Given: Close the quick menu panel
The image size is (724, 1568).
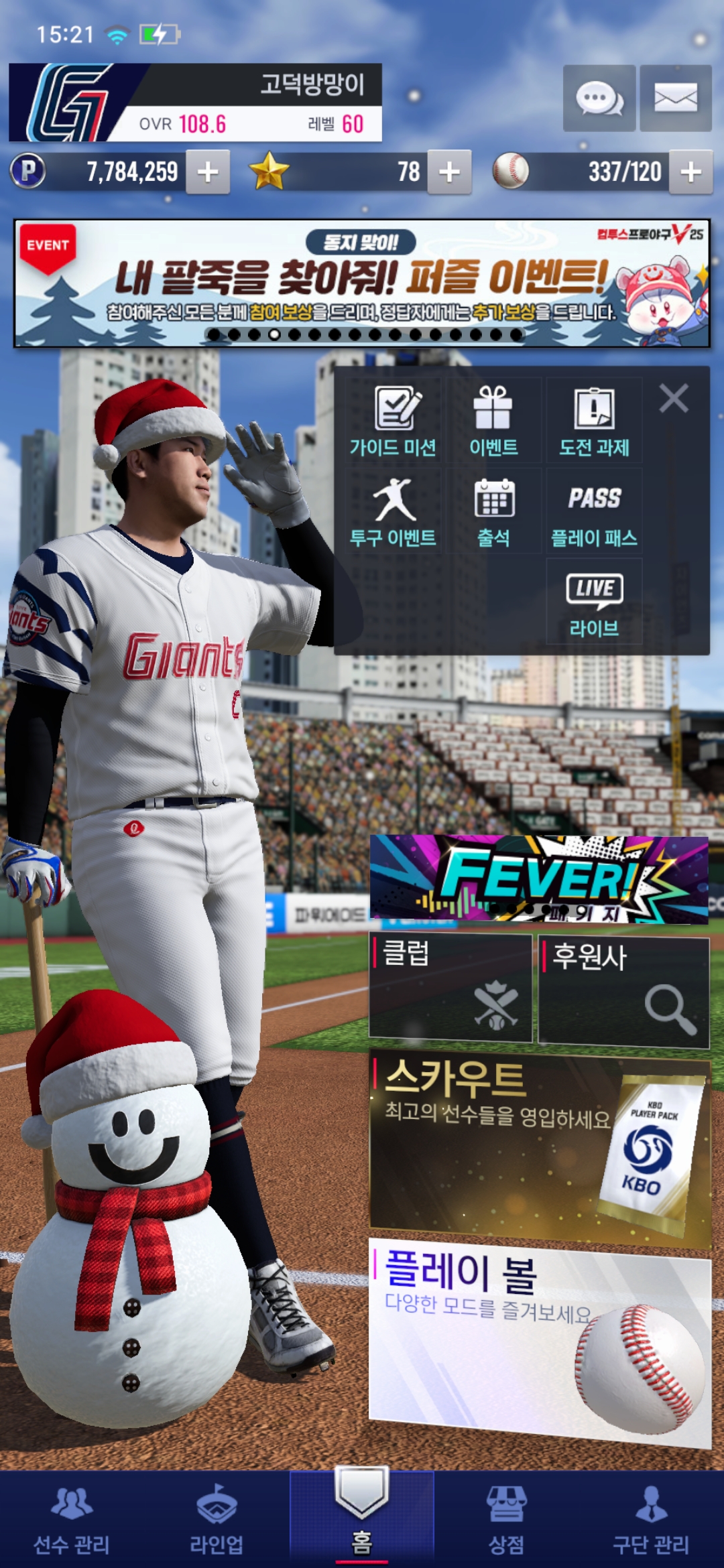Looking at the screenshot, I should (x=674, y=399).
